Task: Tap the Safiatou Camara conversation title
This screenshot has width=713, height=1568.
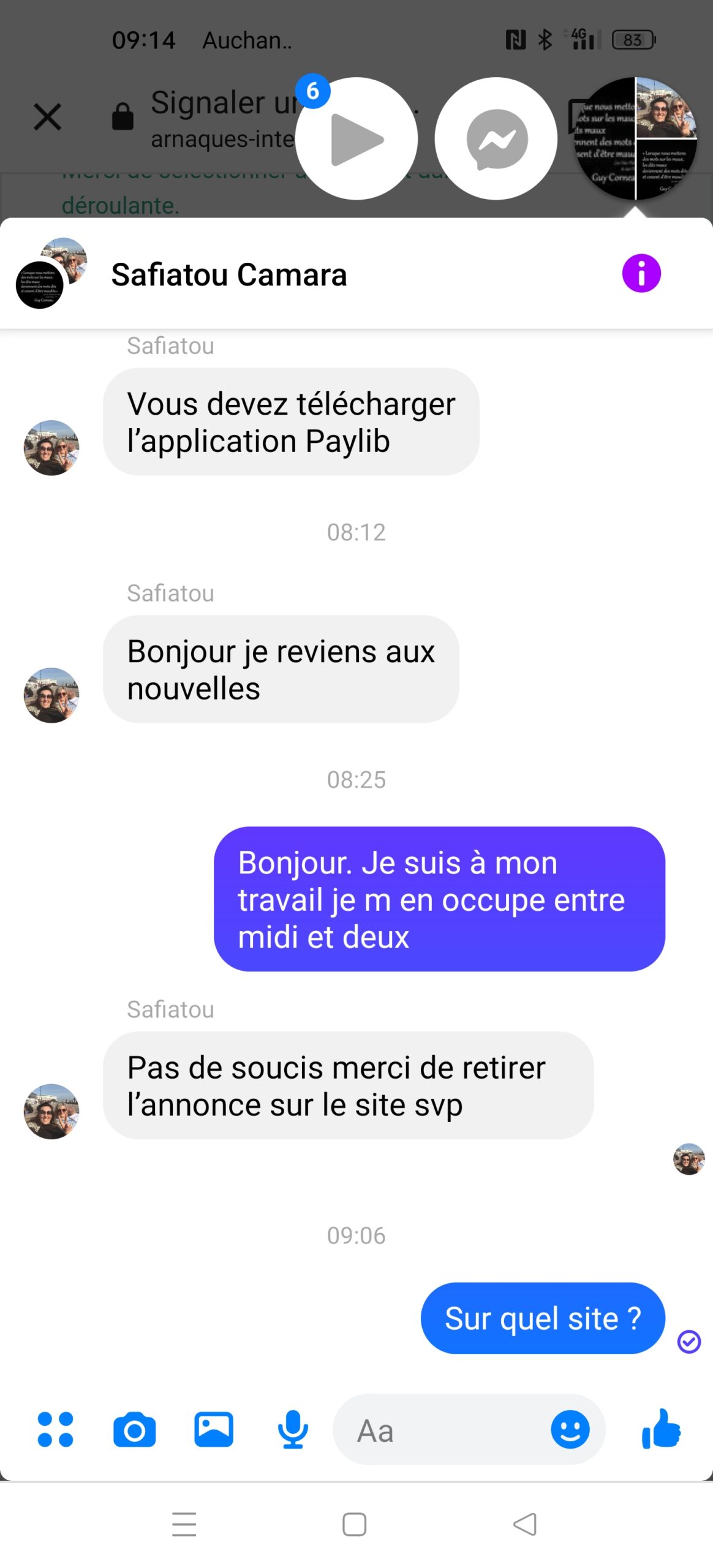Action: pyautogui.click(x=229, y=274)
